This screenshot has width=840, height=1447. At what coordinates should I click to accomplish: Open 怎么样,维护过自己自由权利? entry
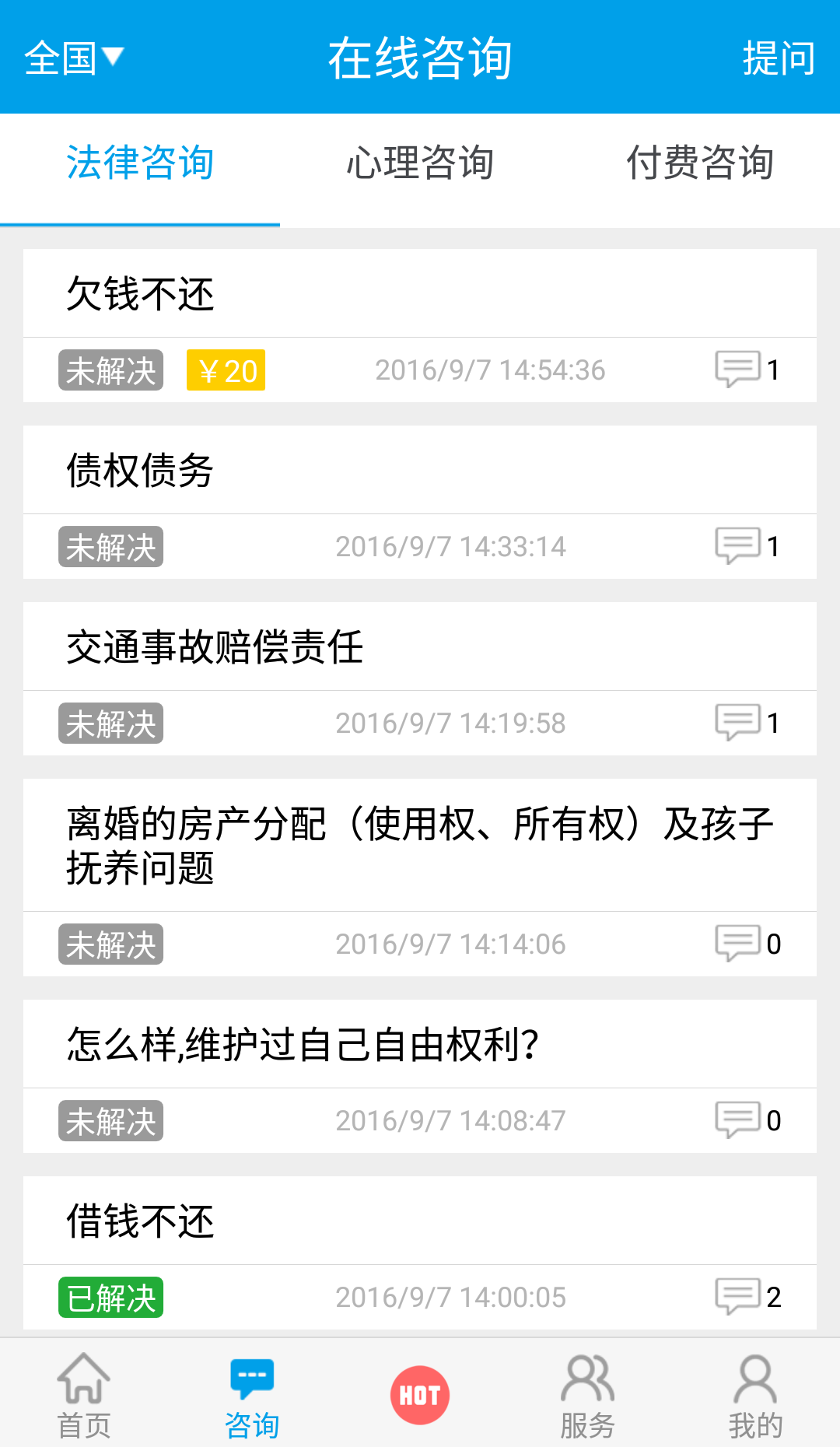click(x=420, y=1076)
